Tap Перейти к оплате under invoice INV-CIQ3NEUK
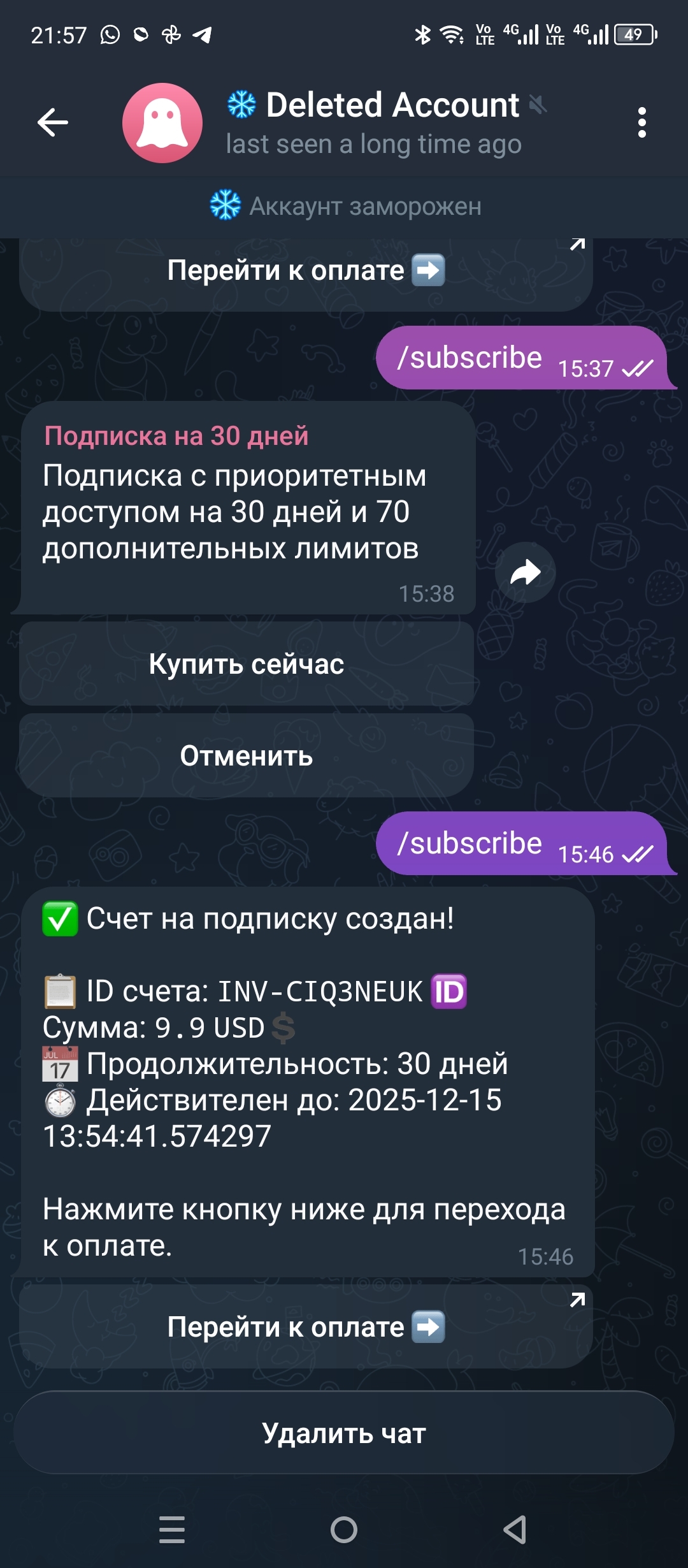 (x=306, y=1327)
